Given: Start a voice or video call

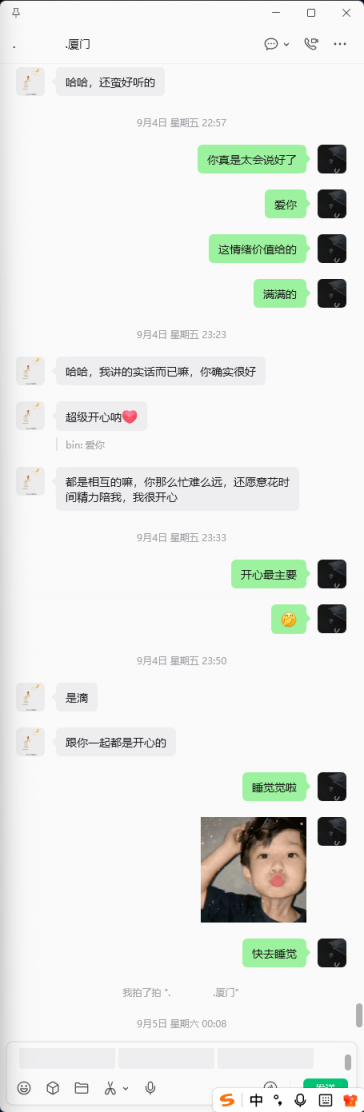Looking at the screenshot, I should pyautogui.click(x=311, y=44).
